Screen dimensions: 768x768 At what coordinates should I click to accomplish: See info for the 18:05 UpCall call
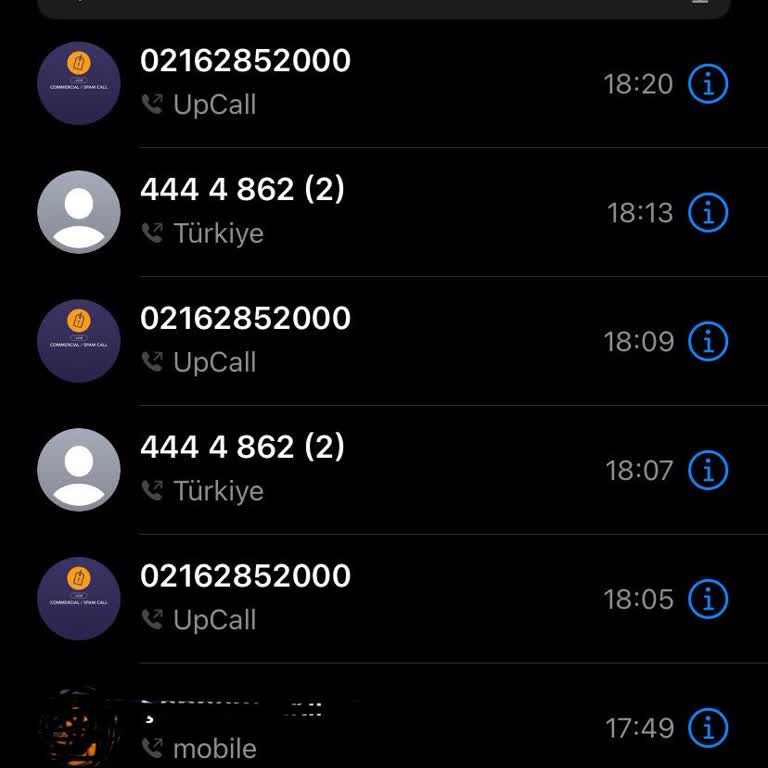pyautogui.click(x=708, y=599)
